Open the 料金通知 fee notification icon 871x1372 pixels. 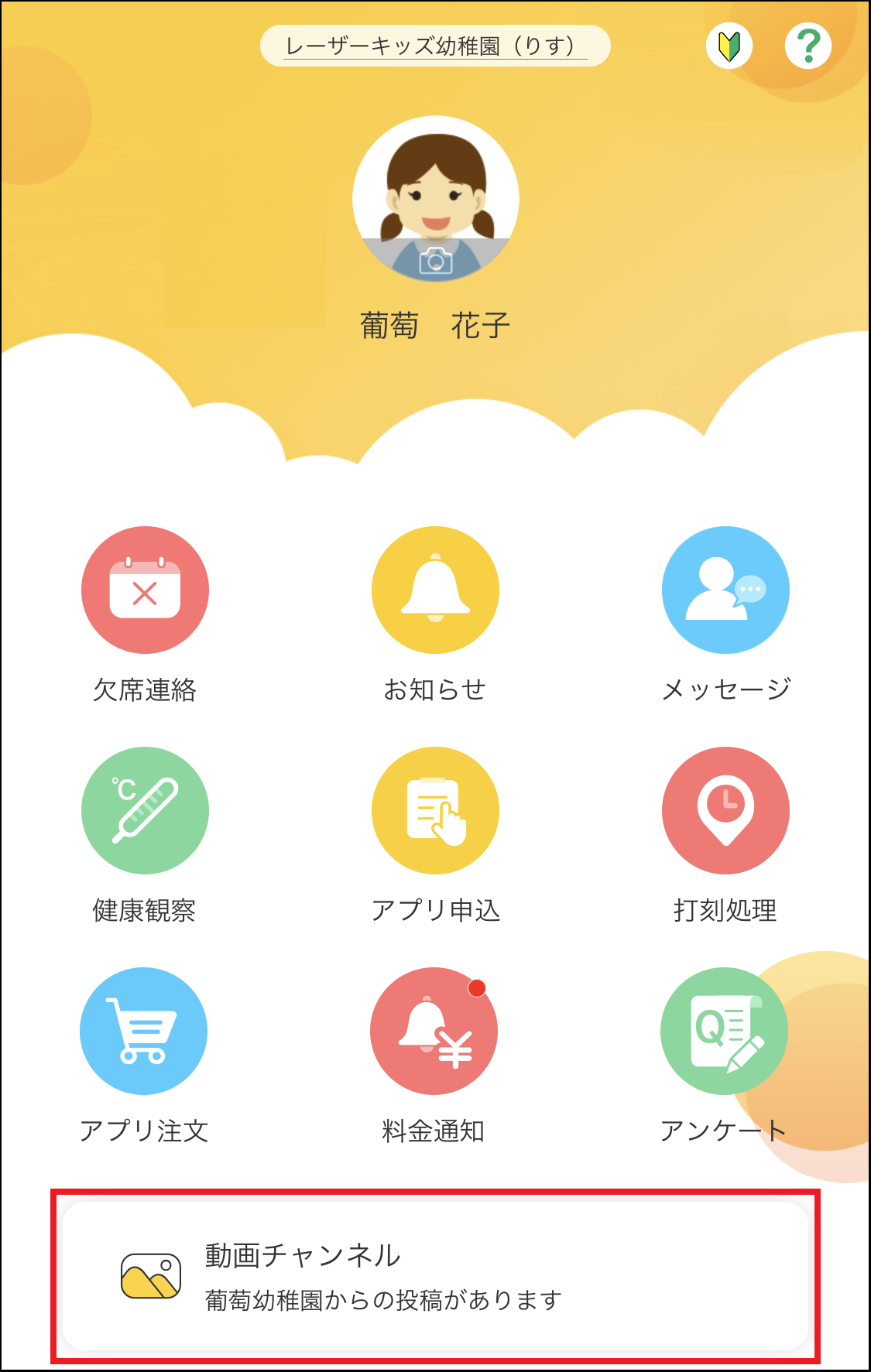pos(435,1031)
